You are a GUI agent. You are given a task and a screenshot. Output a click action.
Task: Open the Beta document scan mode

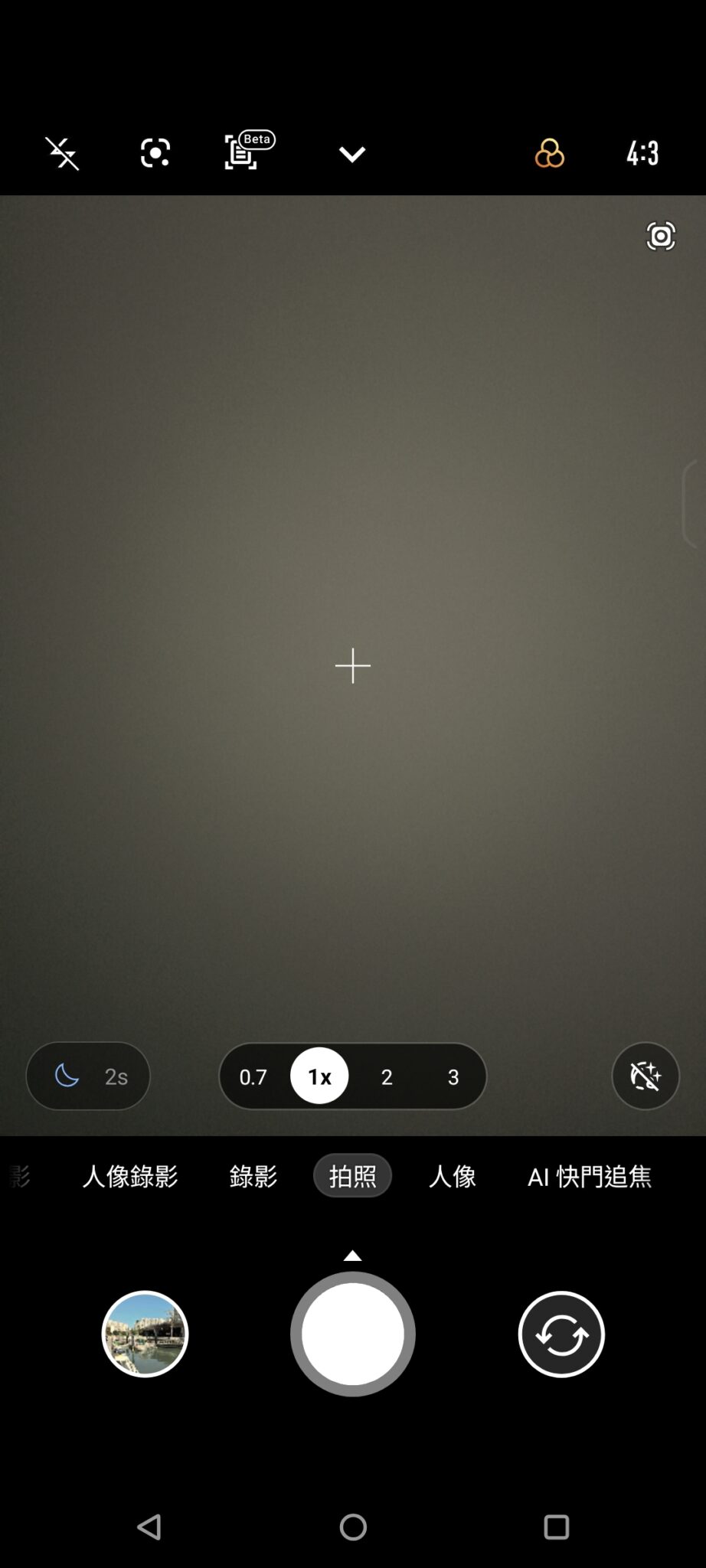pos(247,151)
